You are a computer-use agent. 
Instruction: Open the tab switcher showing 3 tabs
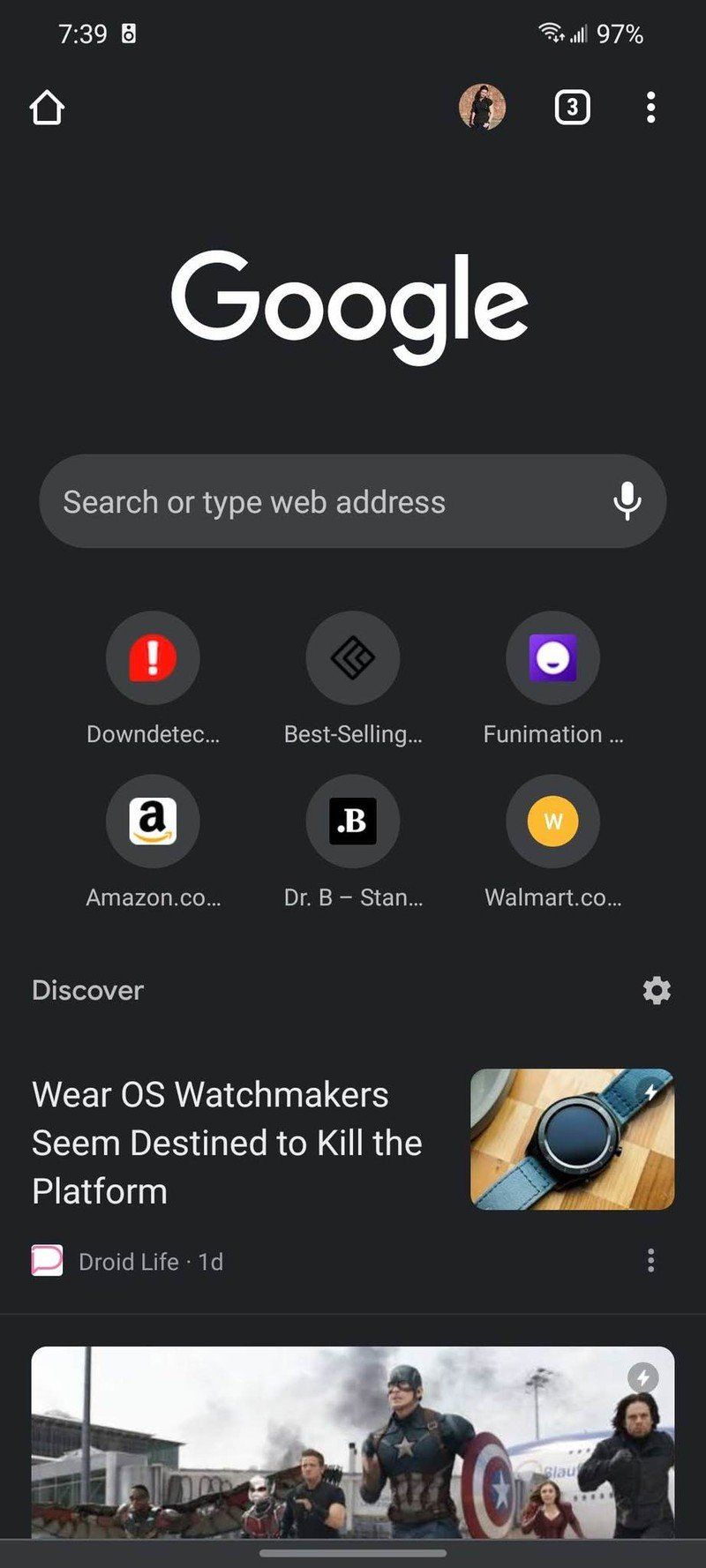pos(571,107)
